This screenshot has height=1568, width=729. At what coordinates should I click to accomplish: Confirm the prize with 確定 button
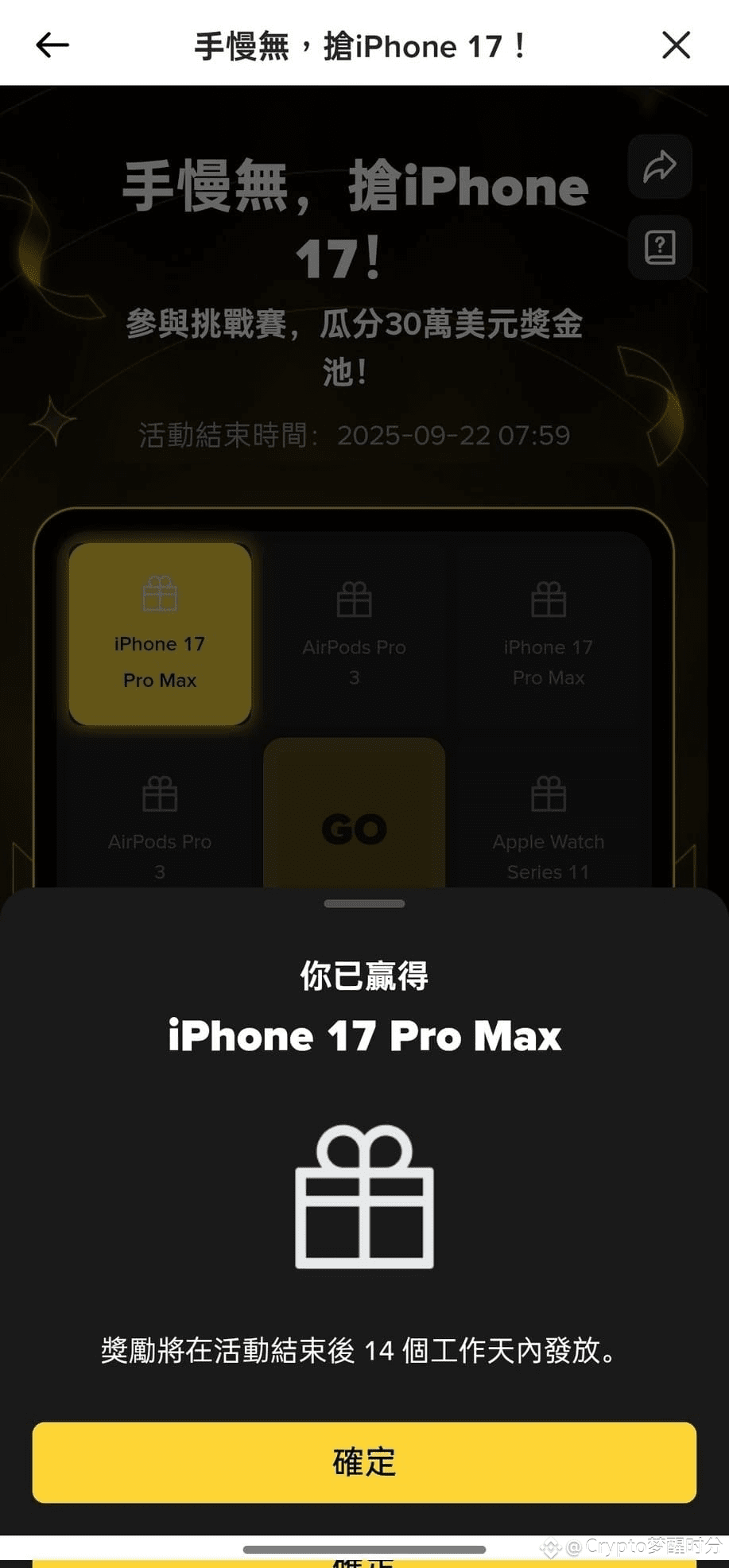pyautogui.click(x=364, y=1461)
